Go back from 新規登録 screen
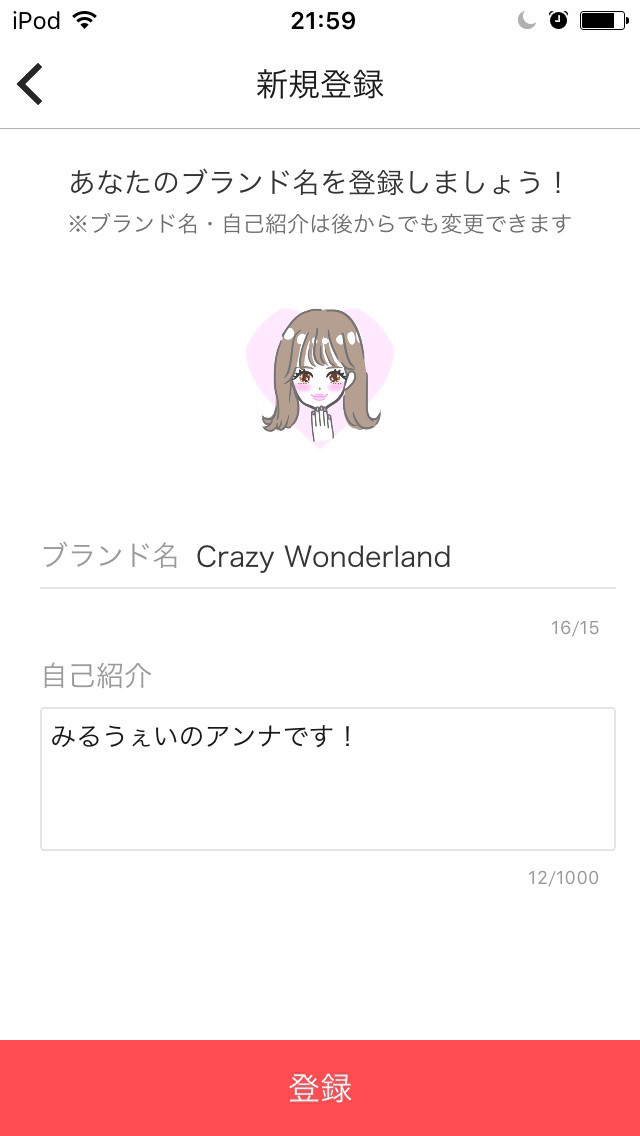 (x=30, y=84)
